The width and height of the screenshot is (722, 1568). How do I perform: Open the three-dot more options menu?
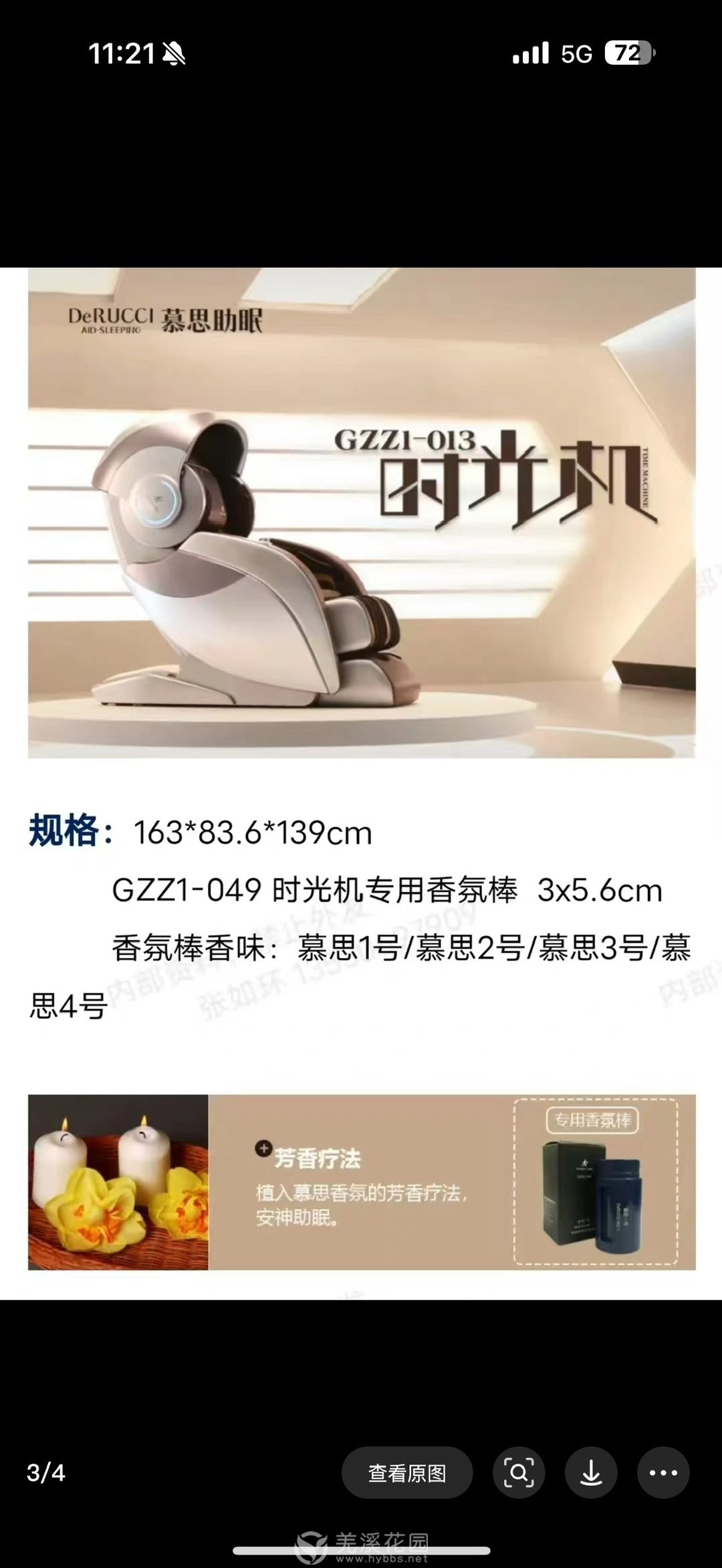point(663,1472)
